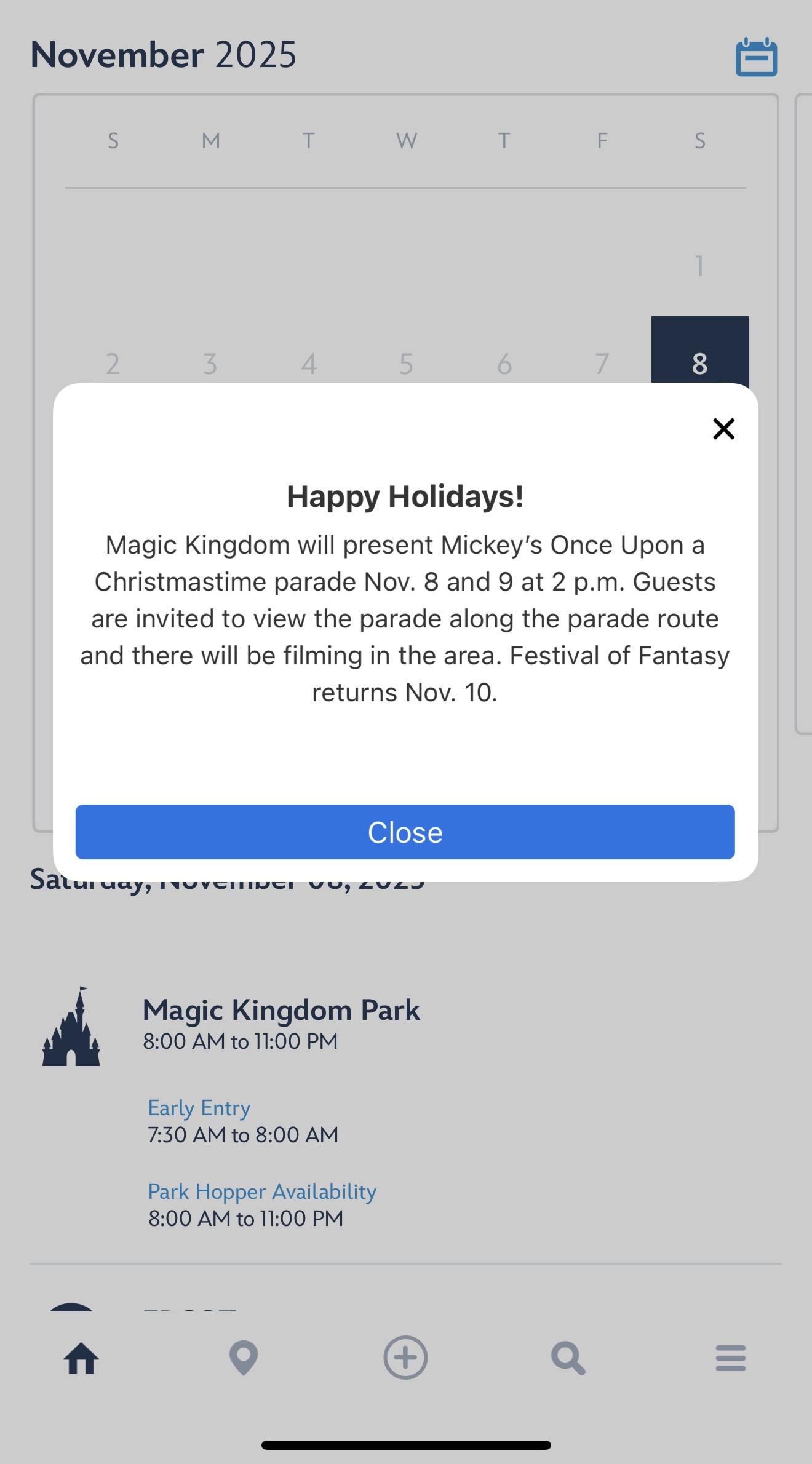Pick November 4 on the calendar

308,364
